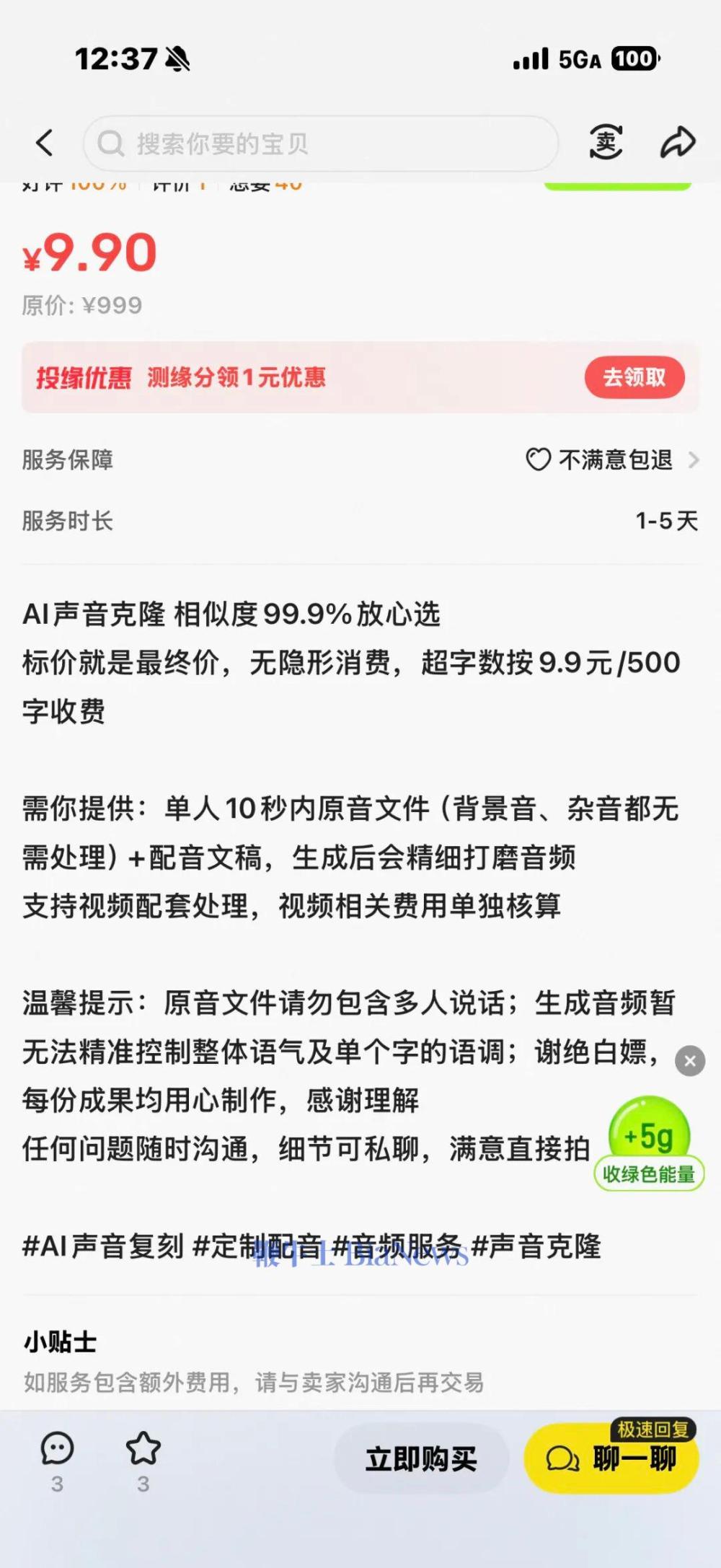721x1568 pixels.
Task: Tap the back arrow at top left
Action: pyautogui.click(x=45, y=142)
